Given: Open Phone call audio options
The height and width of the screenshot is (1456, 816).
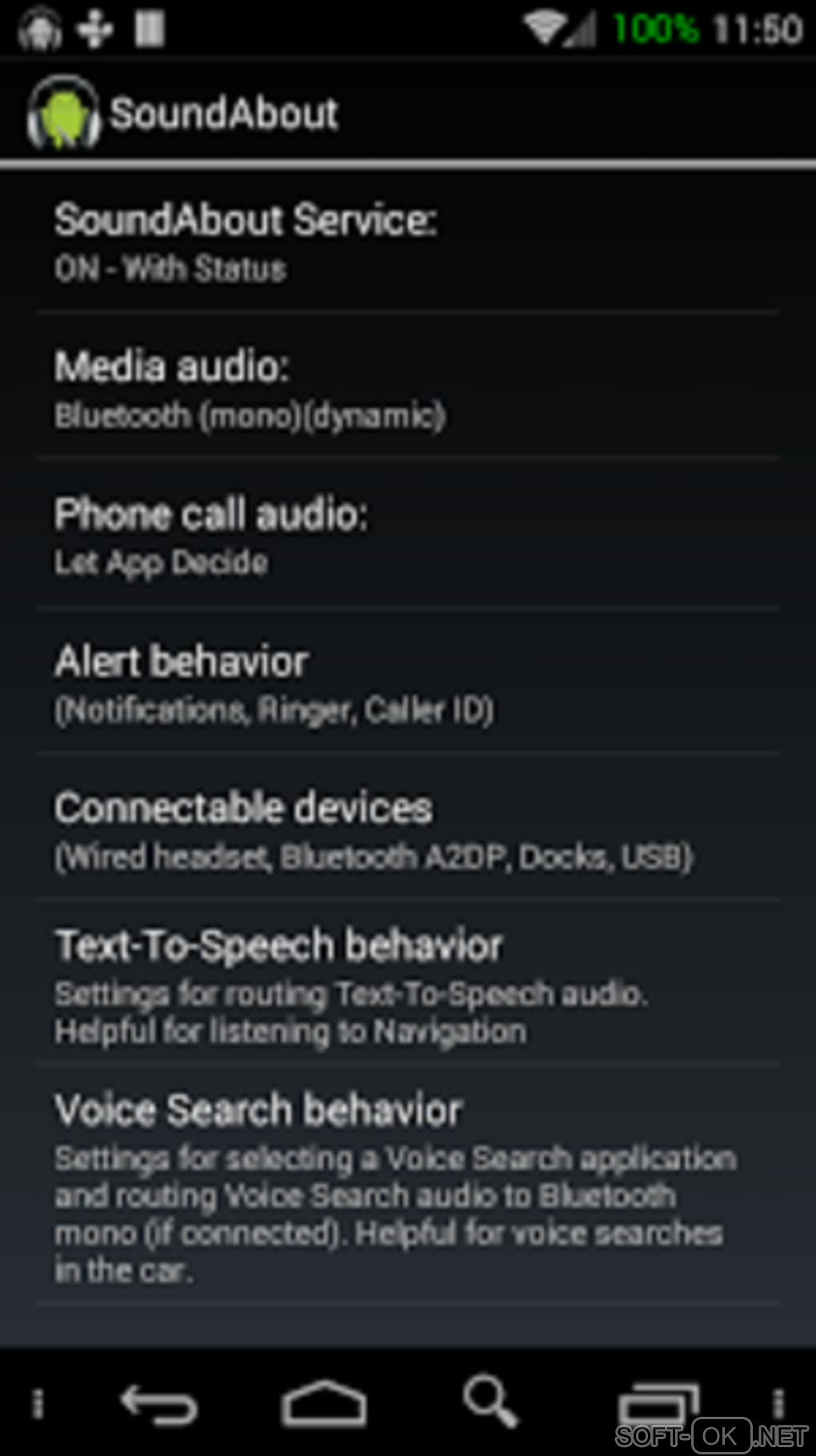Looking at the screenshot, I should pos(407,535).
